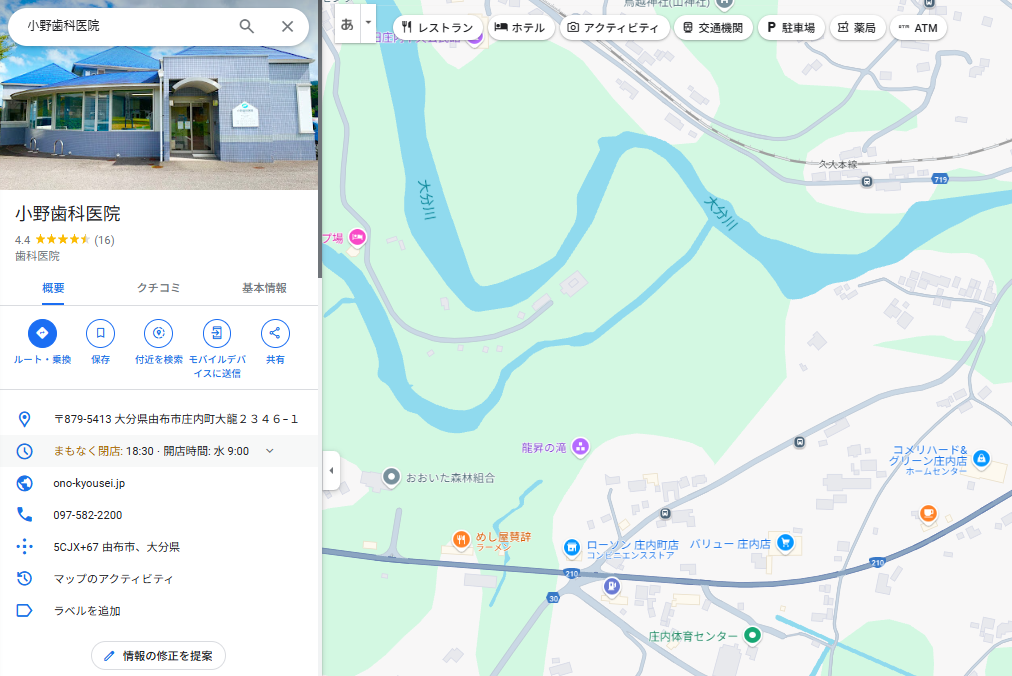Share this place with 共有
Screen dimensions: 1012x676
275,334
